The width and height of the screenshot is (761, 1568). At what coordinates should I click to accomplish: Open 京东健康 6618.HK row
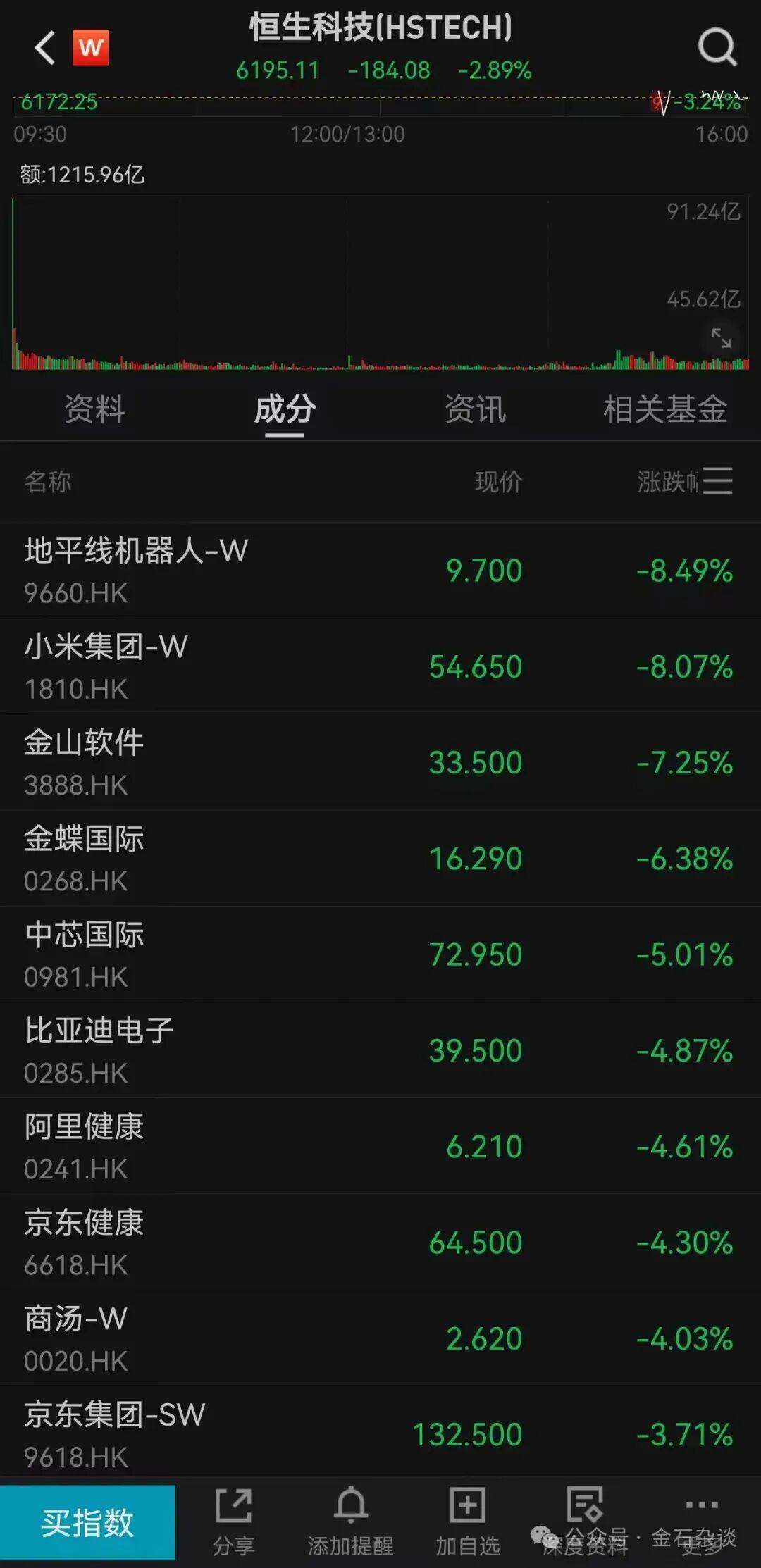pyautogui.click(x=380, y=1242)
